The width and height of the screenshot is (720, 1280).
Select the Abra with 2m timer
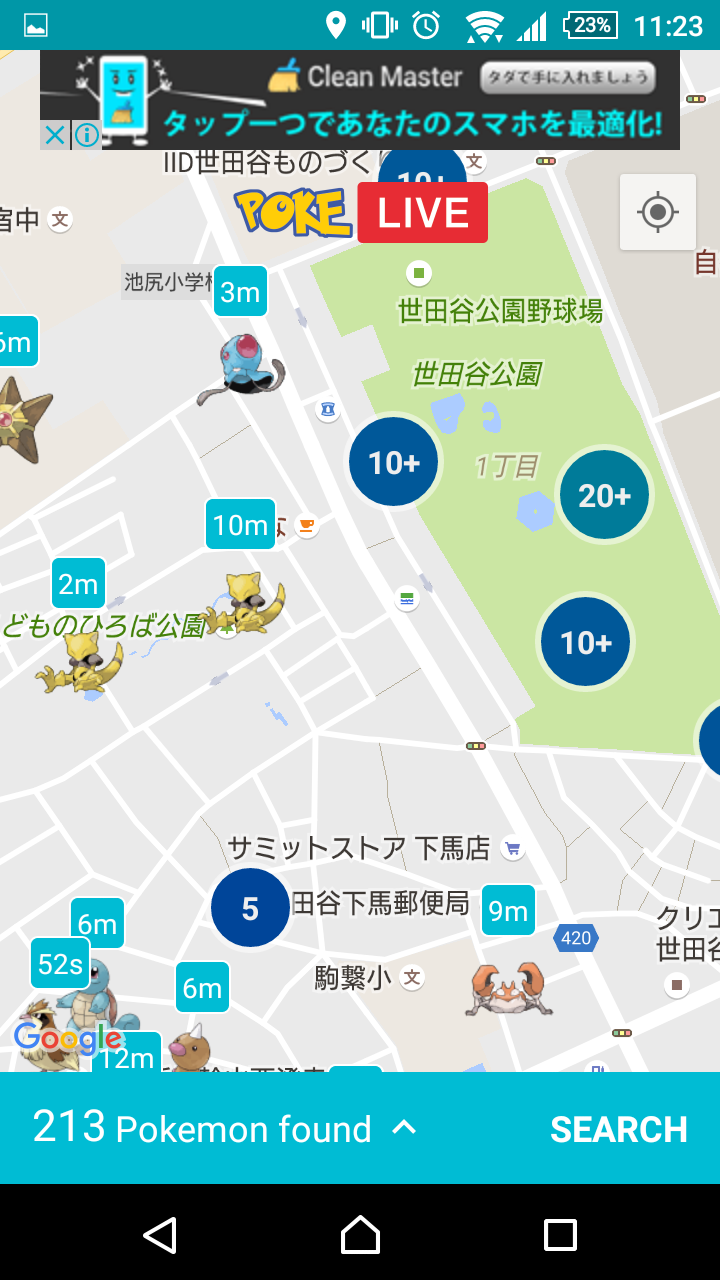pos(80,660)
